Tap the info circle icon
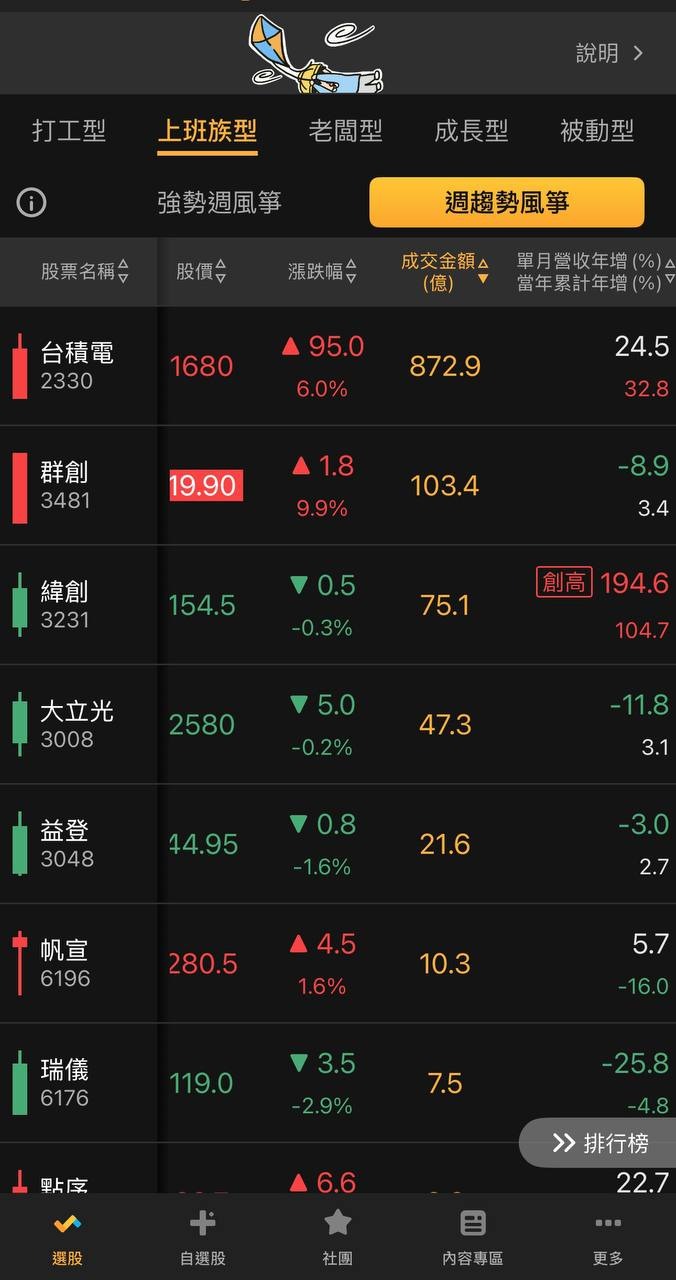Screen dimensions: 676x1280 32,203
